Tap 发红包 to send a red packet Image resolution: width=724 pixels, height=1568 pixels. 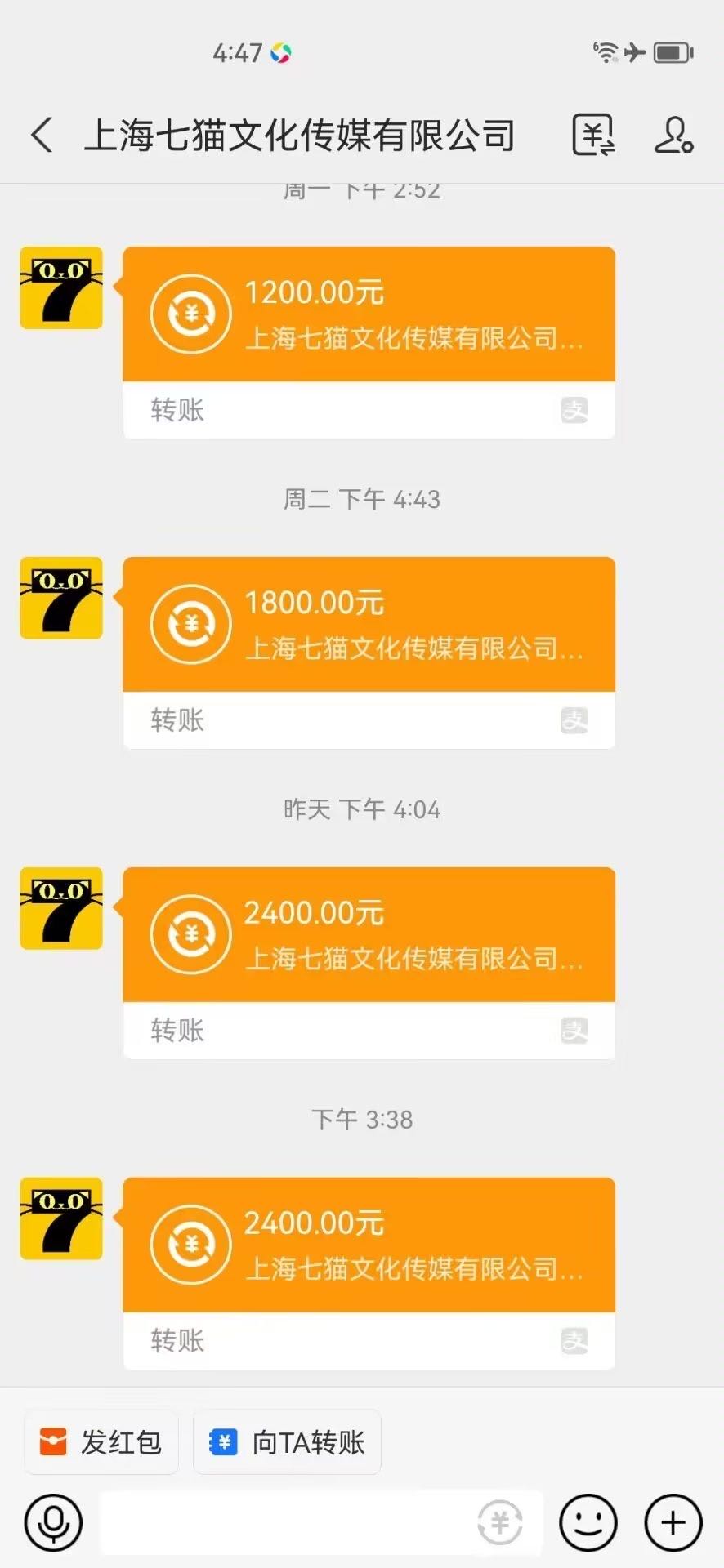[101, 1442]
